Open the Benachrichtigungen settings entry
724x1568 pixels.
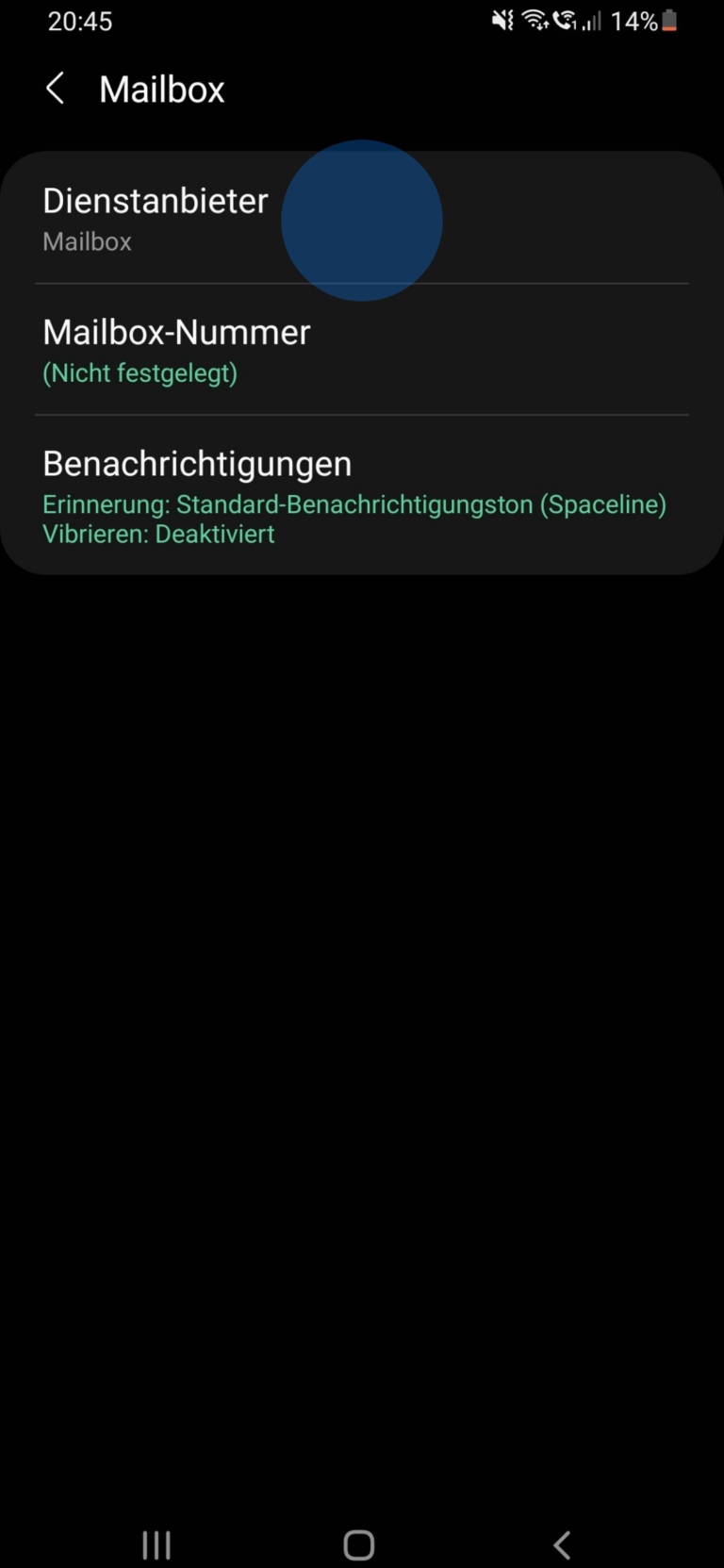[x=197, y=463]
